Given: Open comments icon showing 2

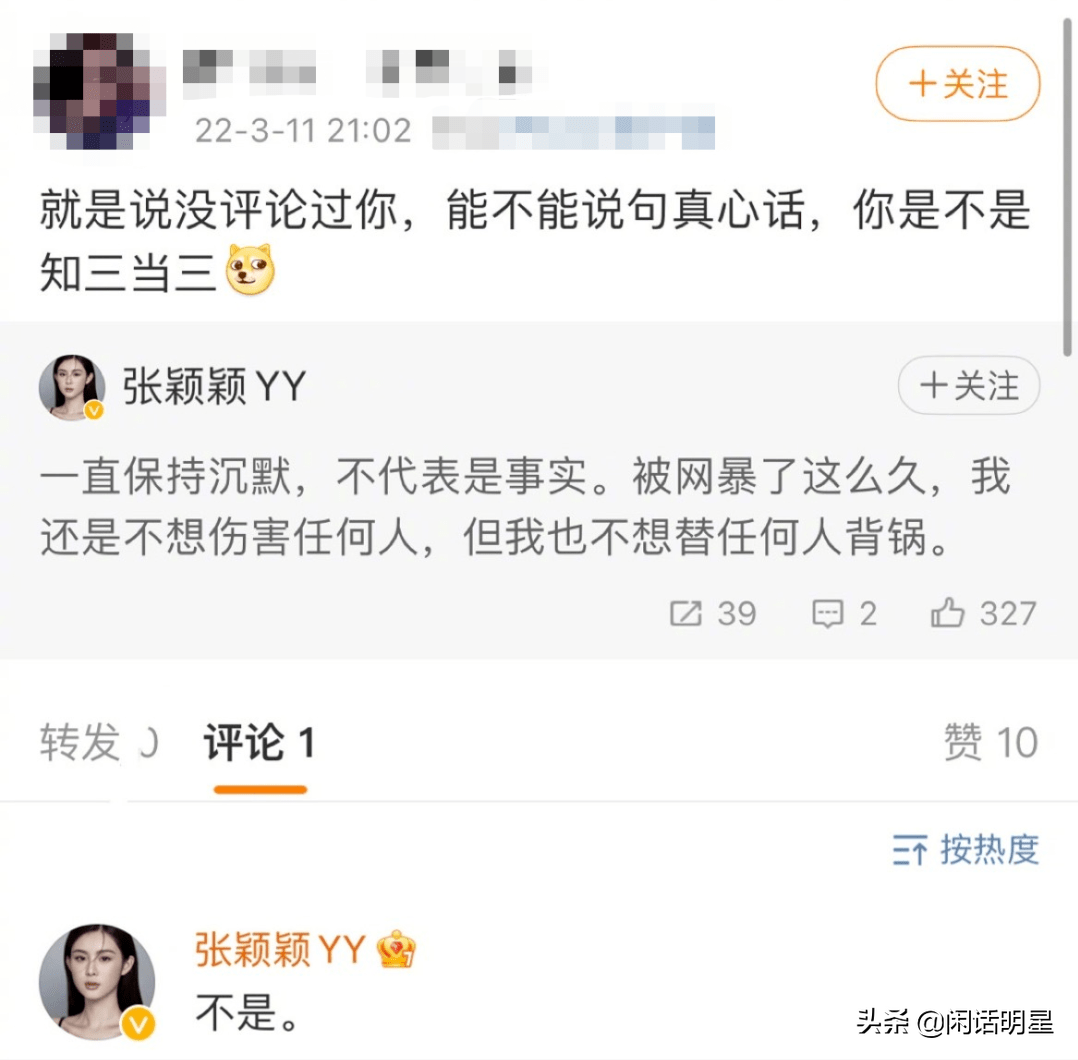Looking at the screenshot, I should 844,613.
